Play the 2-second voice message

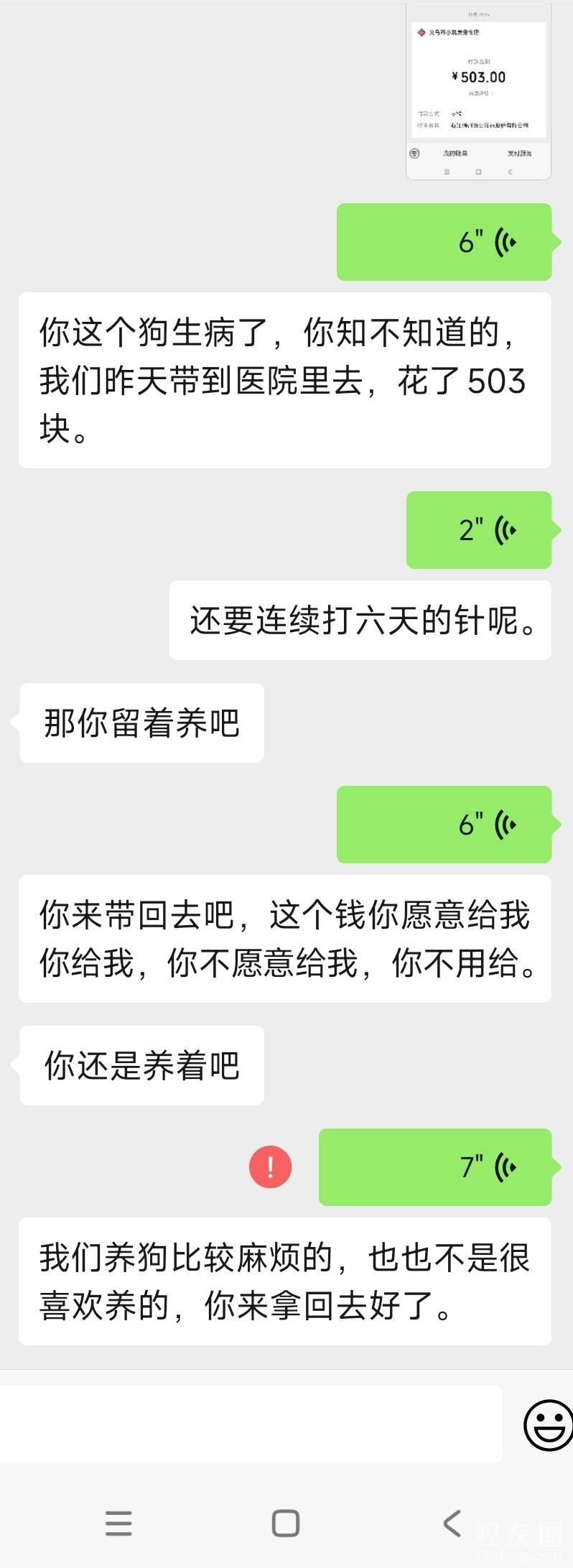point(479,530)
